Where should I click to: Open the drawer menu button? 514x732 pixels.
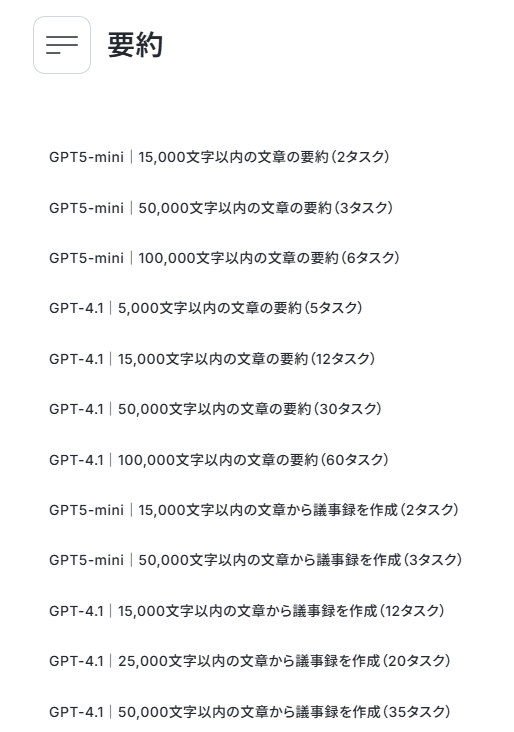(62, 45)
